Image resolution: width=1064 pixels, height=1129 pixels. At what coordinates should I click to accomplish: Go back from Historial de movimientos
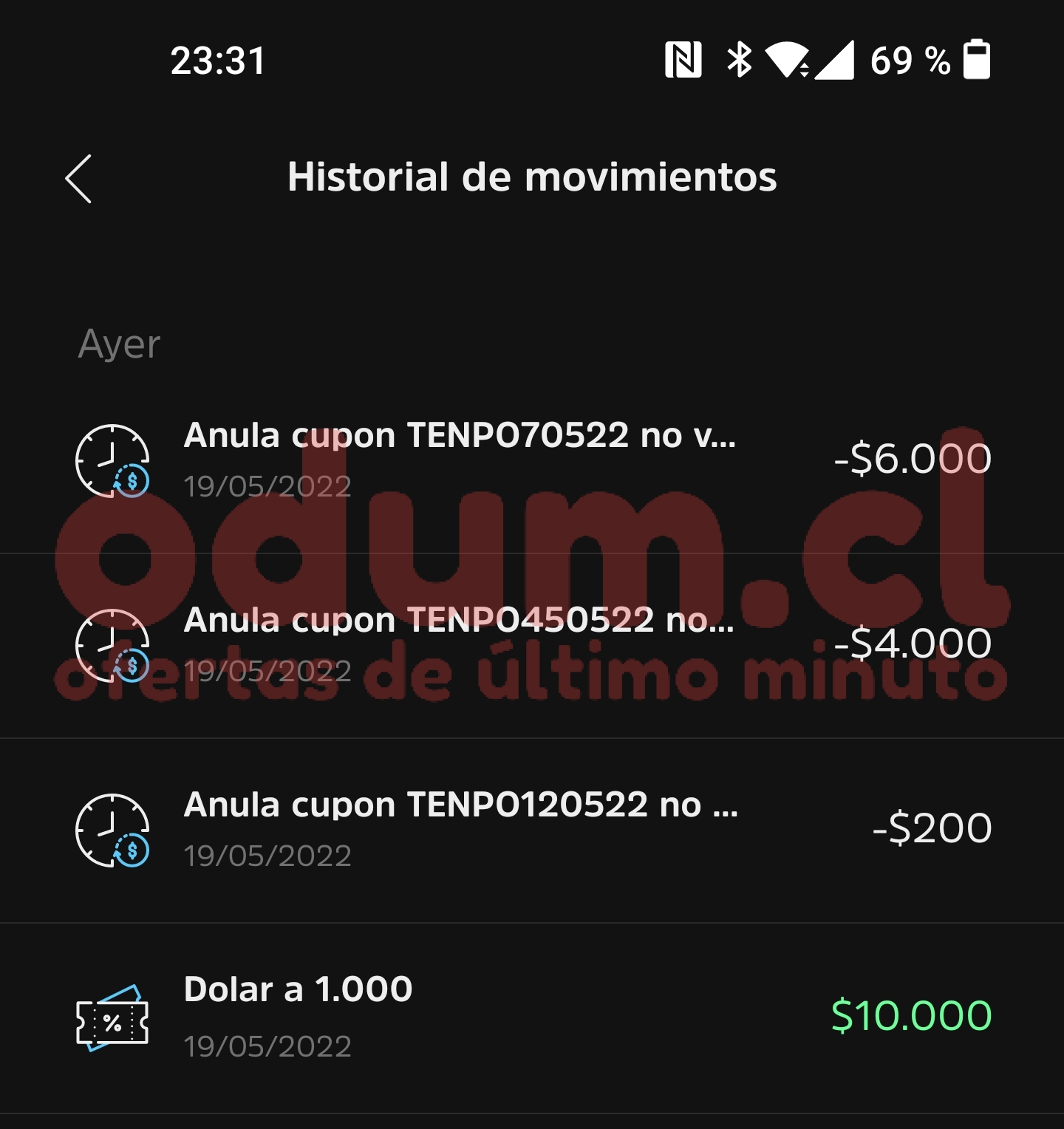[x=78, y=179]
